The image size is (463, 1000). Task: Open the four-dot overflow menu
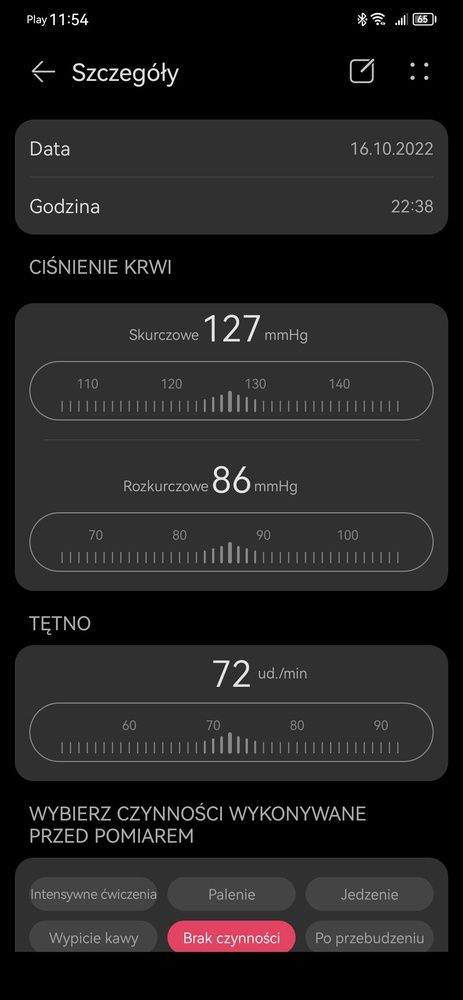(x=420, y=71)
